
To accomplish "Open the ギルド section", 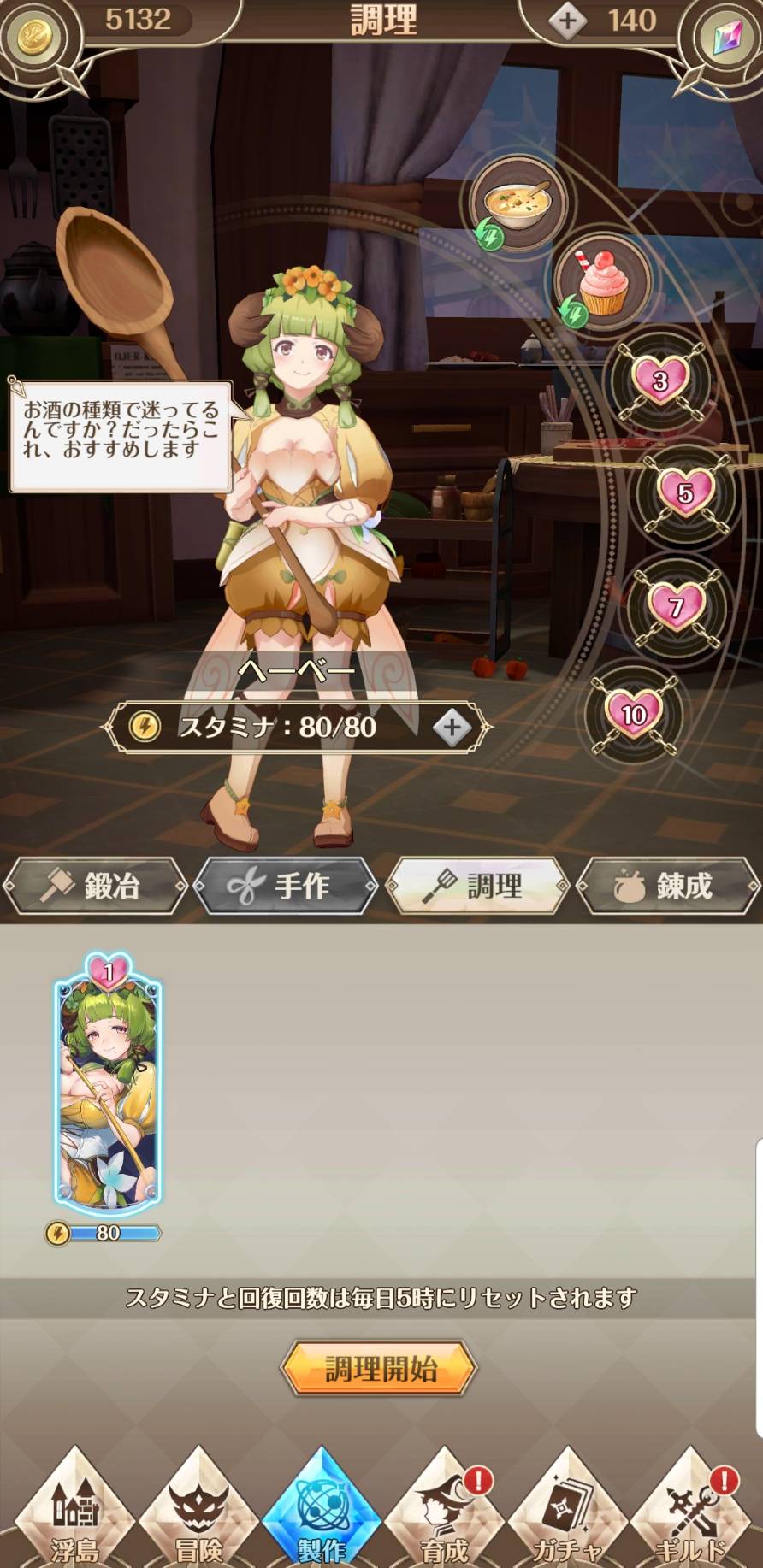I will point(689,1513).
